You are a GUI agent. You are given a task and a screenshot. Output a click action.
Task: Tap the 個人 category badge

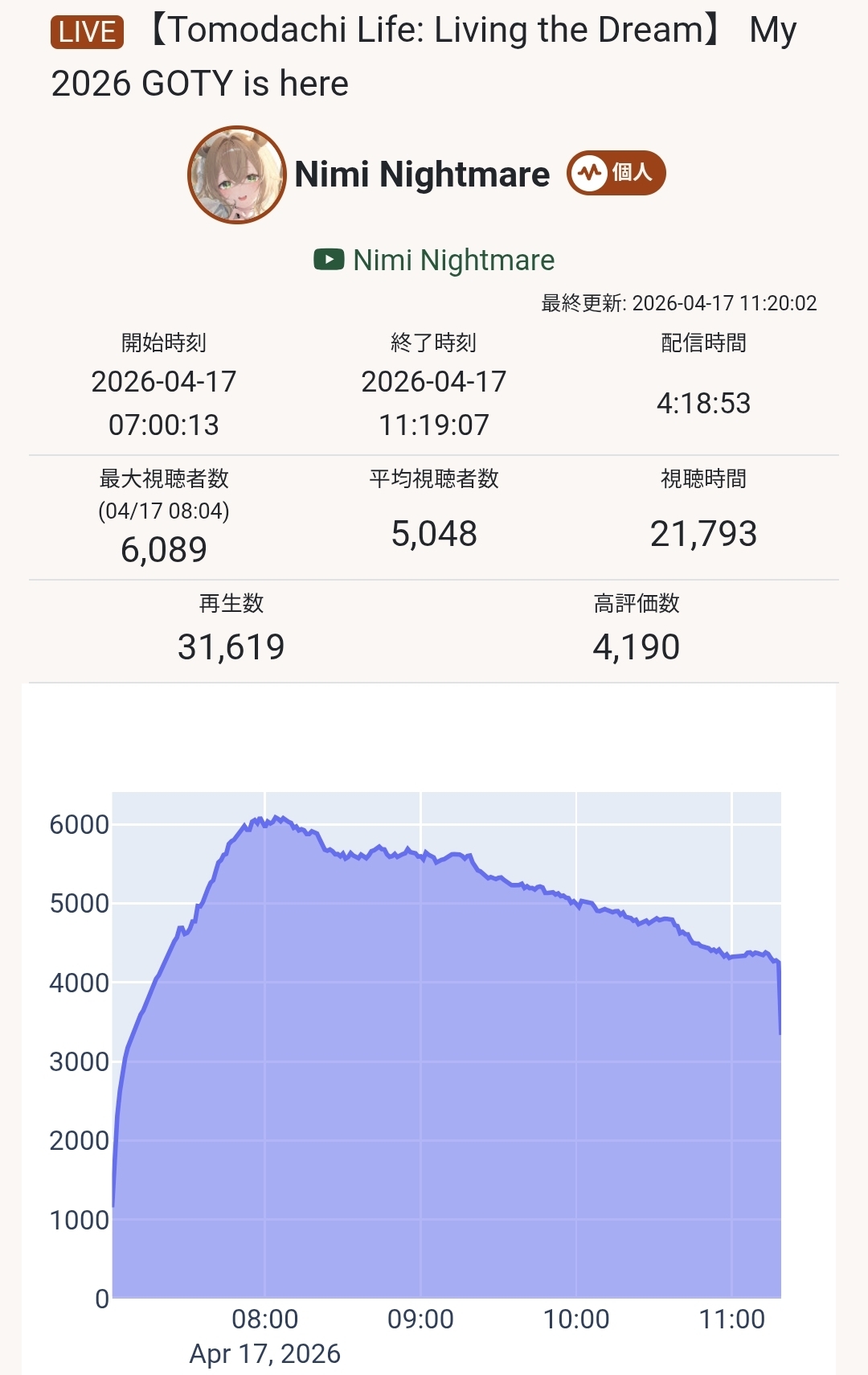[x=616, y=173]
